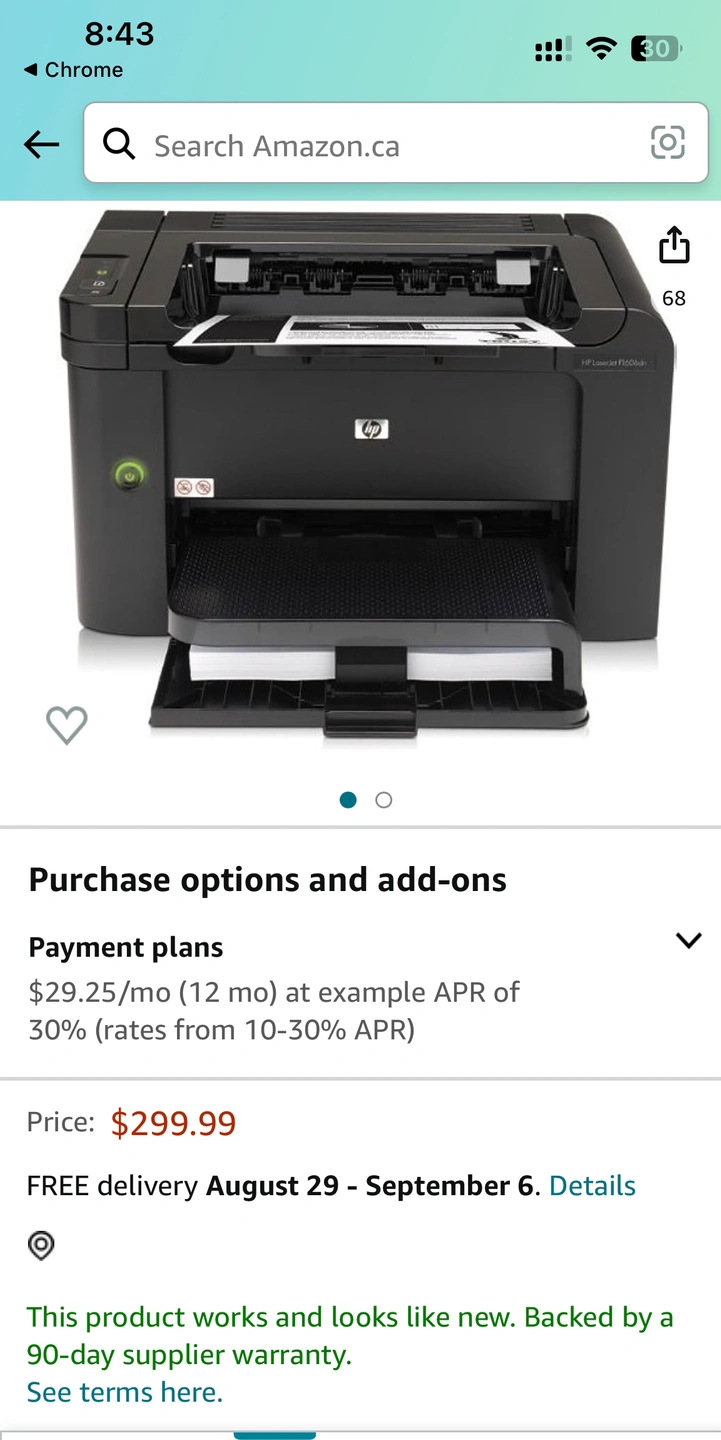Open the 'See terms here' link
The width and height of the screenshot is (721, 1440).
[x=124, y=1392]
